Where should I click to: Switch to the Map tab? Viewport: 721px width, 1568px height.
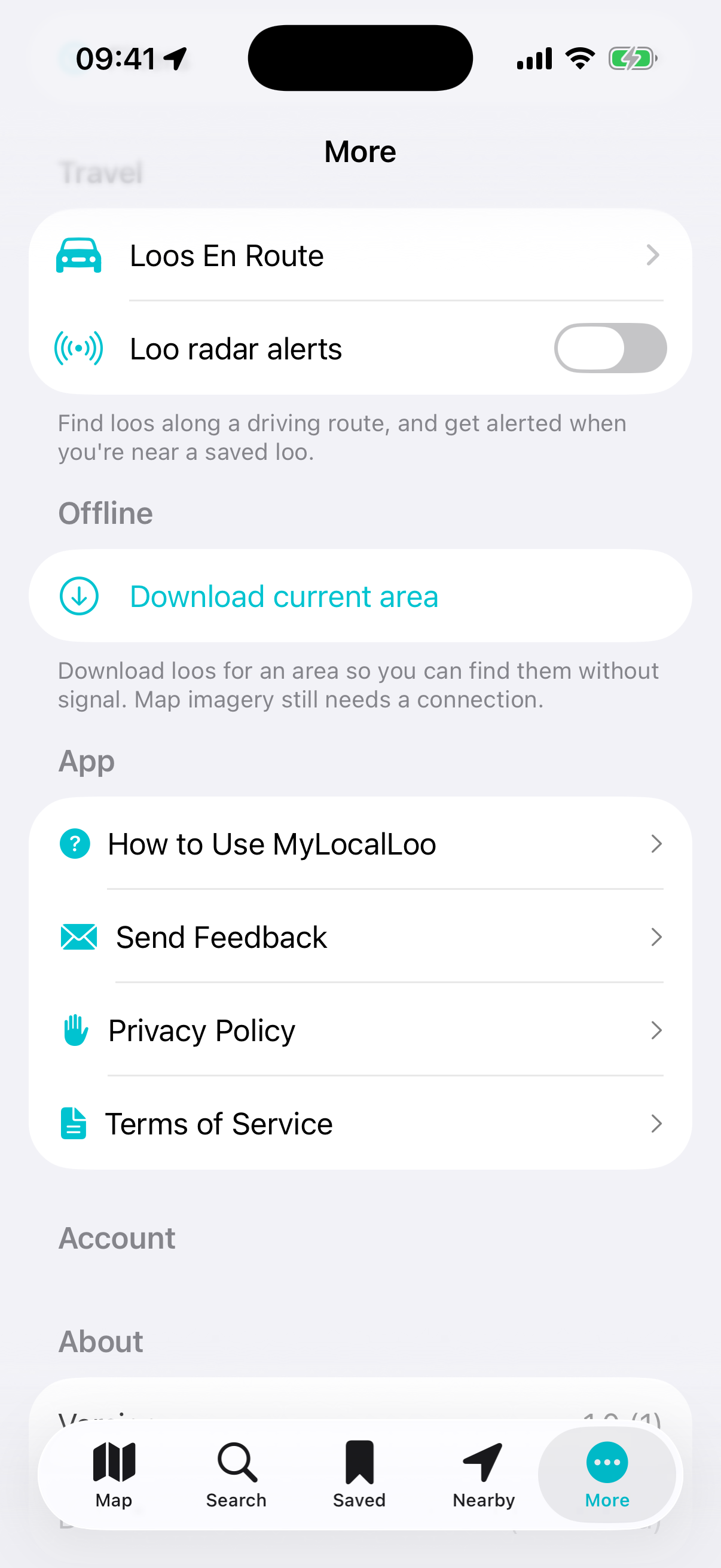pos(114,1474)
